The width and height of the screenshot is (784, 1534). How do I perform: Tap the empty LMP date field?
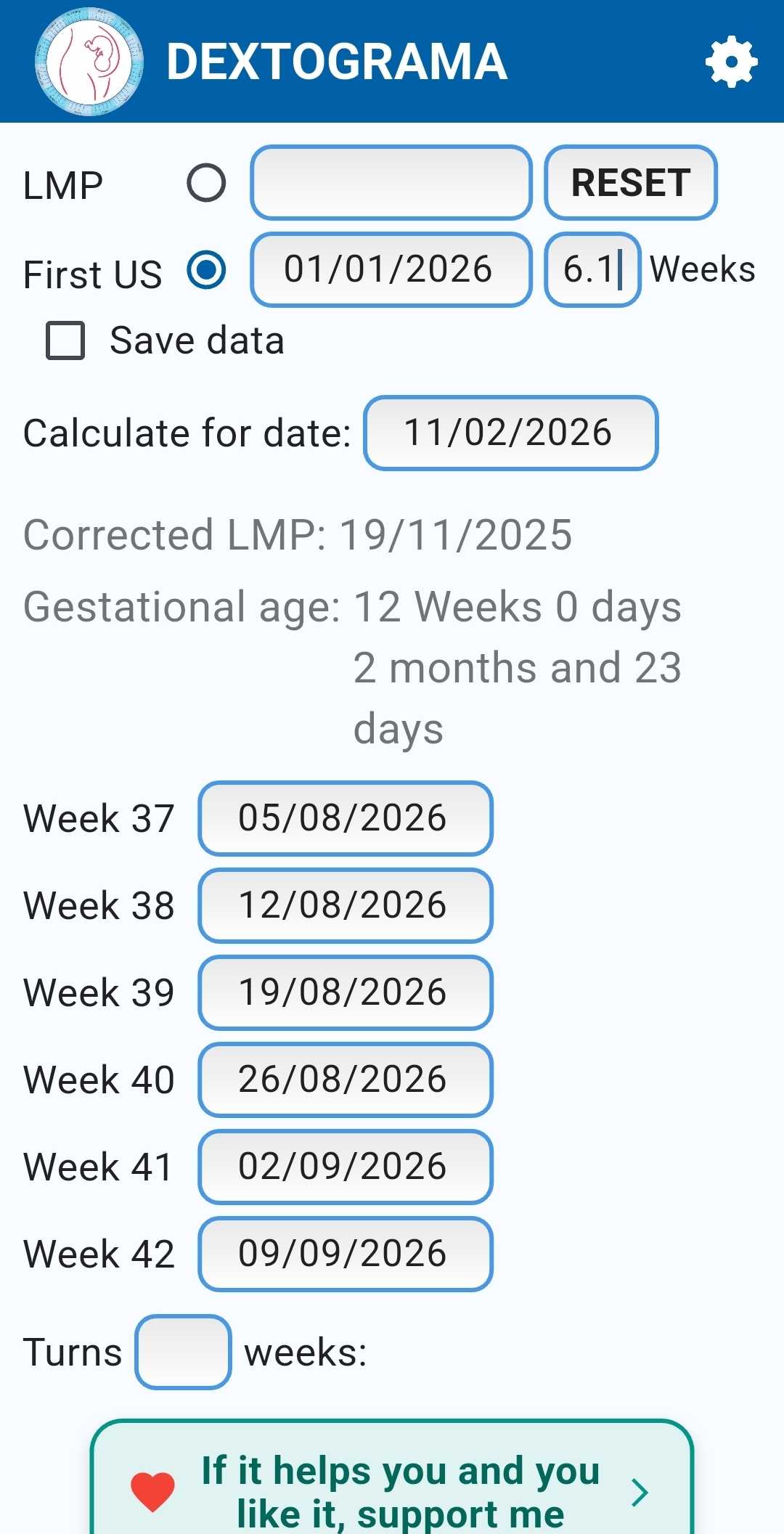click(391, 183)
